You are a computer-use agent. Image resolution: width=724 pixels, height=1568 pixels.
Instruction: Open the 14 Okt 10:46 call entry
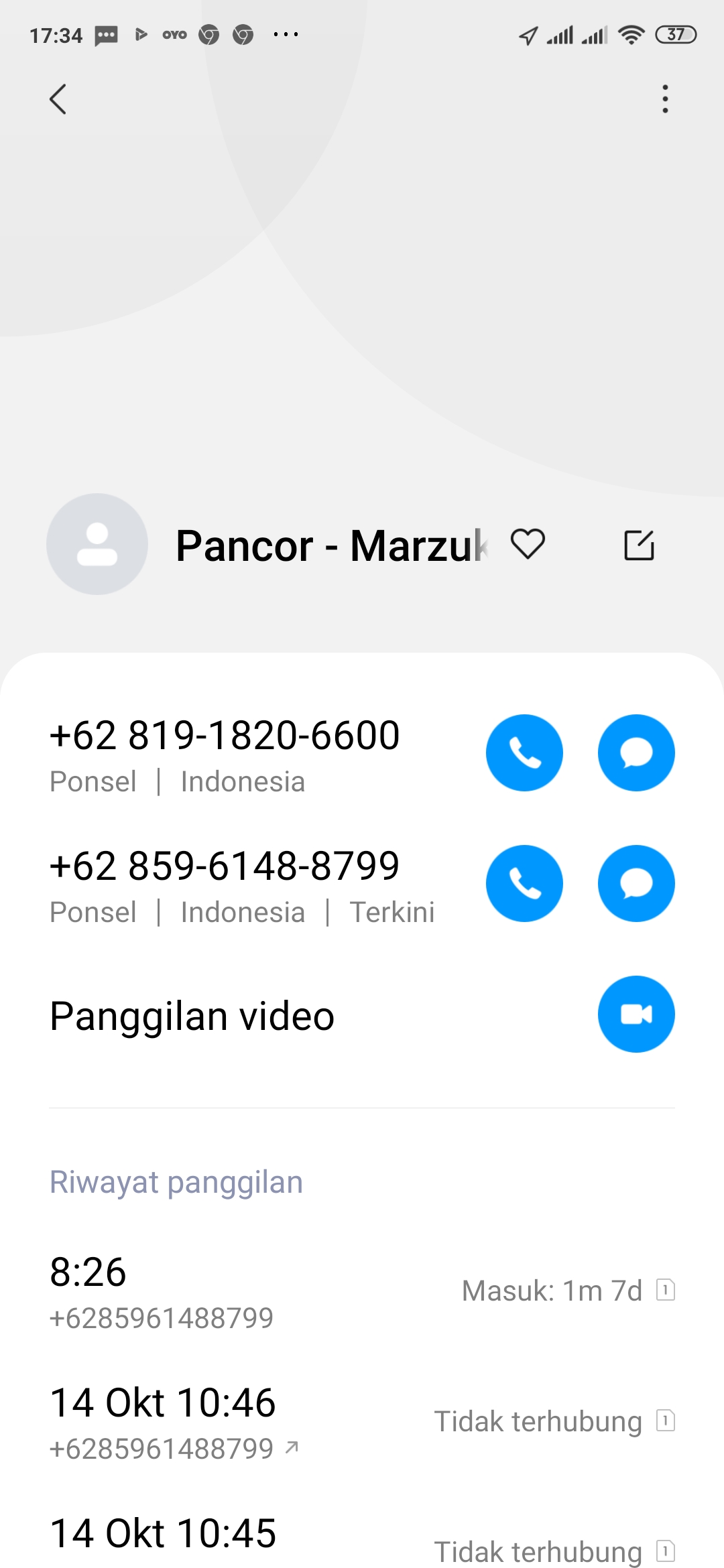pyautogui.click(x=362, y=1422)
